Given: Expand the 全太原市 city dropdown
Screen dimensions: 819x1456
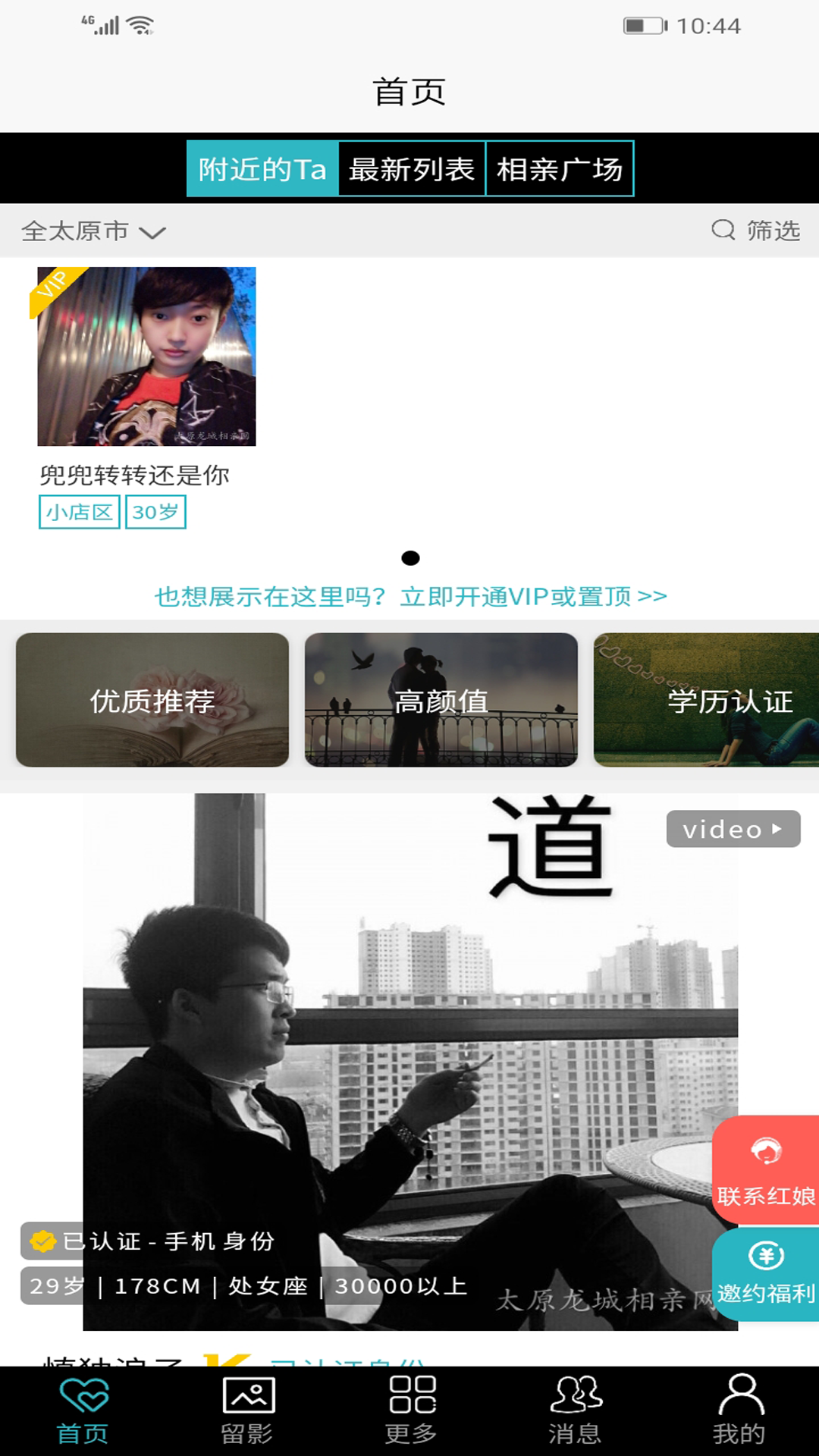Looking at the screenshot, I should [93, 231].
